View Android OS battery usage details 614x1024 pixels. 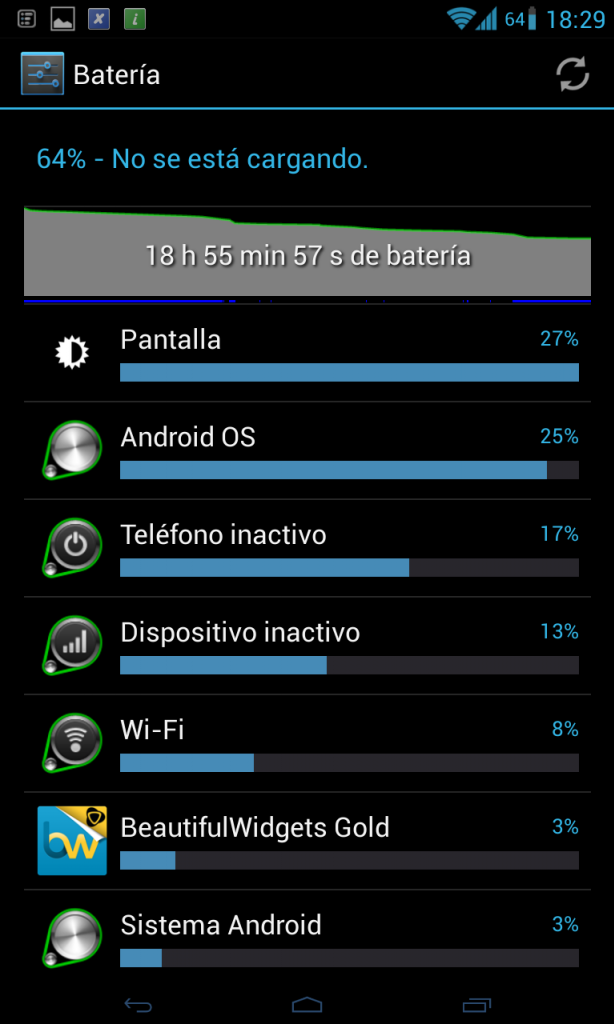(307, 451)
